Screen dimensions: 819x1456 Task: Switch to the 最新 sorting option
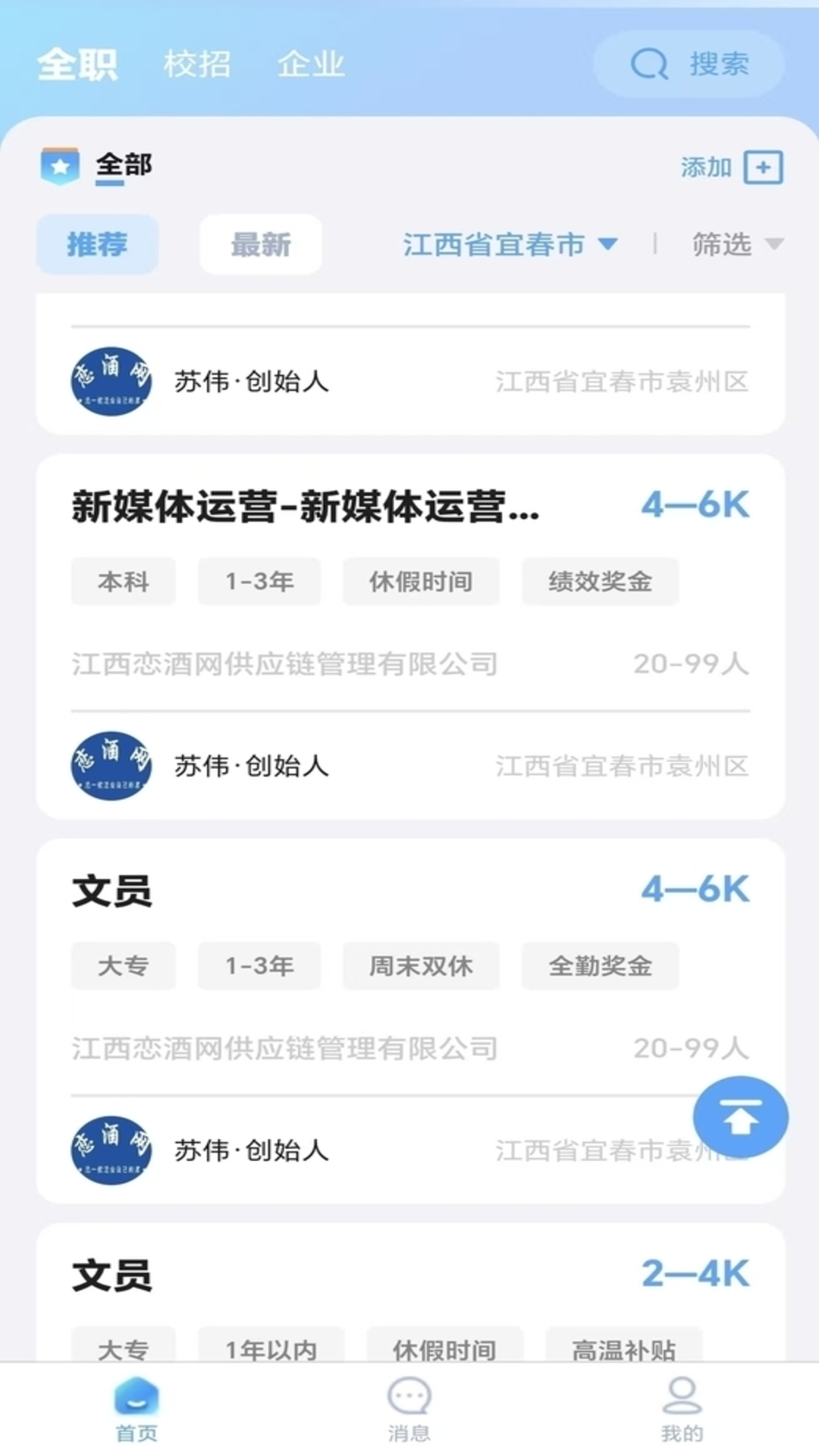259,244
